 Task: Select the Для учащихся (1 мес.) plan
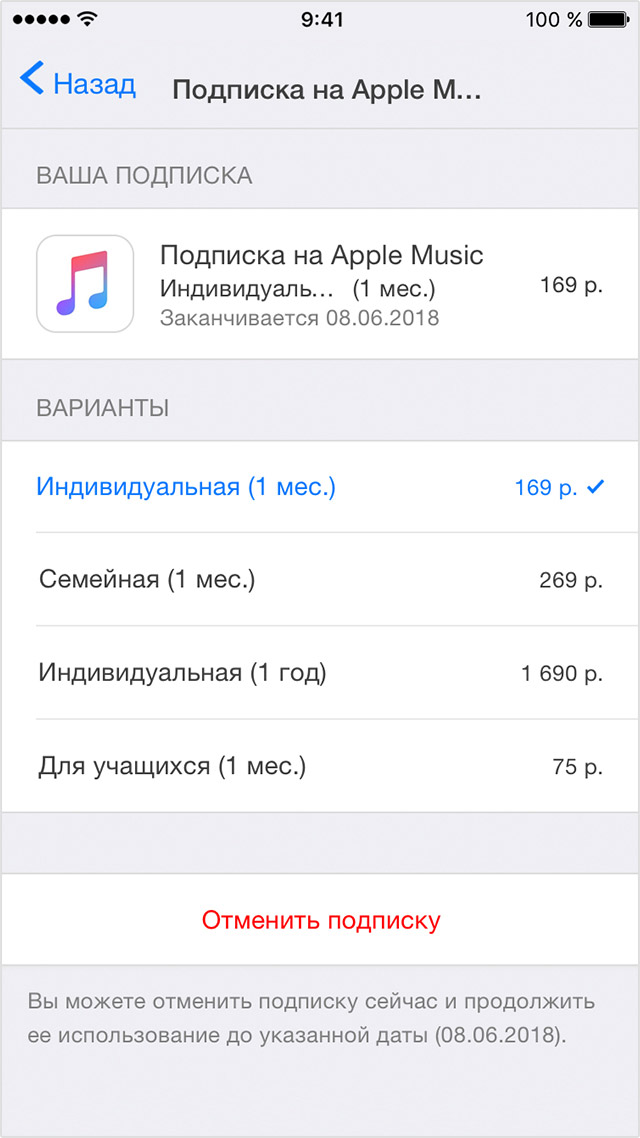click(172, 767)
